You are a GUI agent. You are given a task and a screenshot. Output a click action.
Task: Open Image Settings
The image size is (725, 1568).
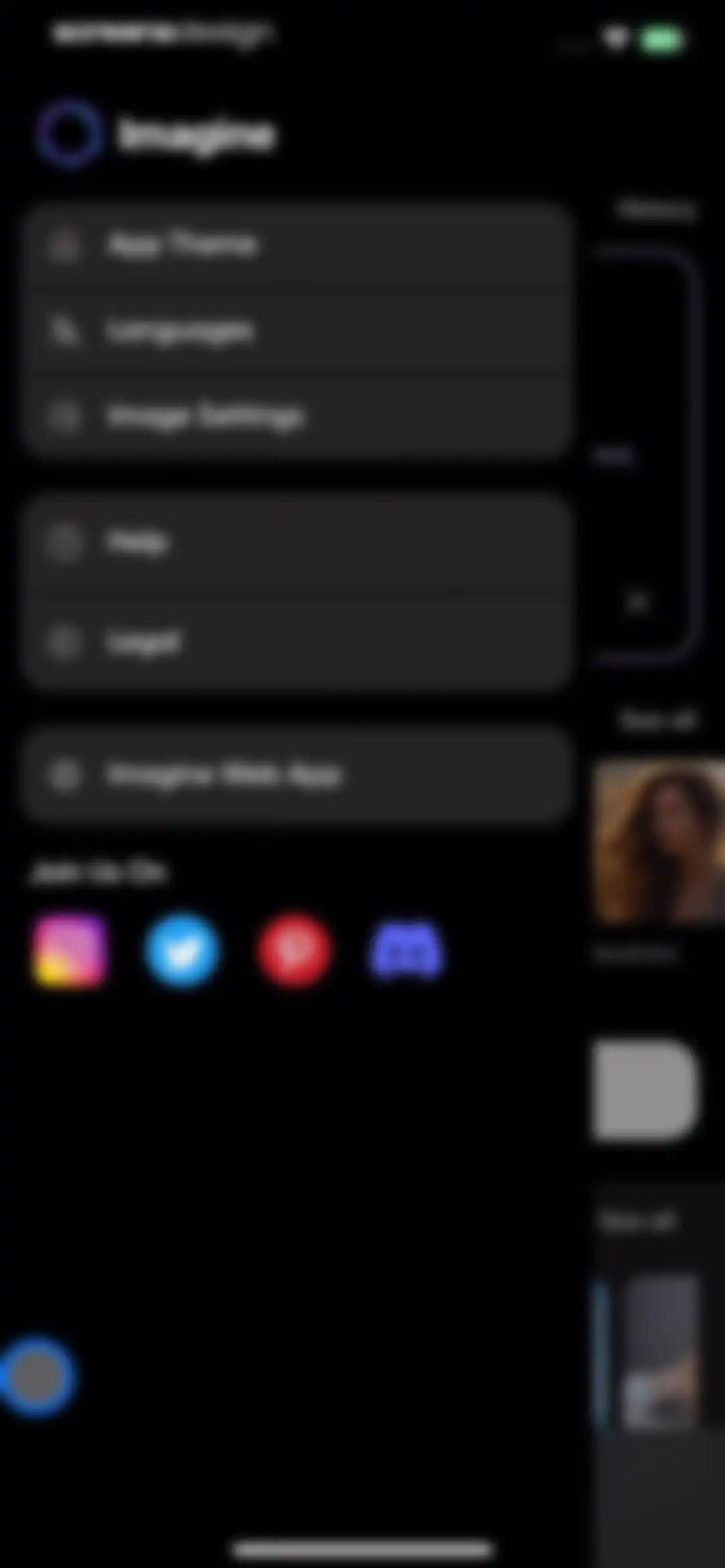(297, 417)
